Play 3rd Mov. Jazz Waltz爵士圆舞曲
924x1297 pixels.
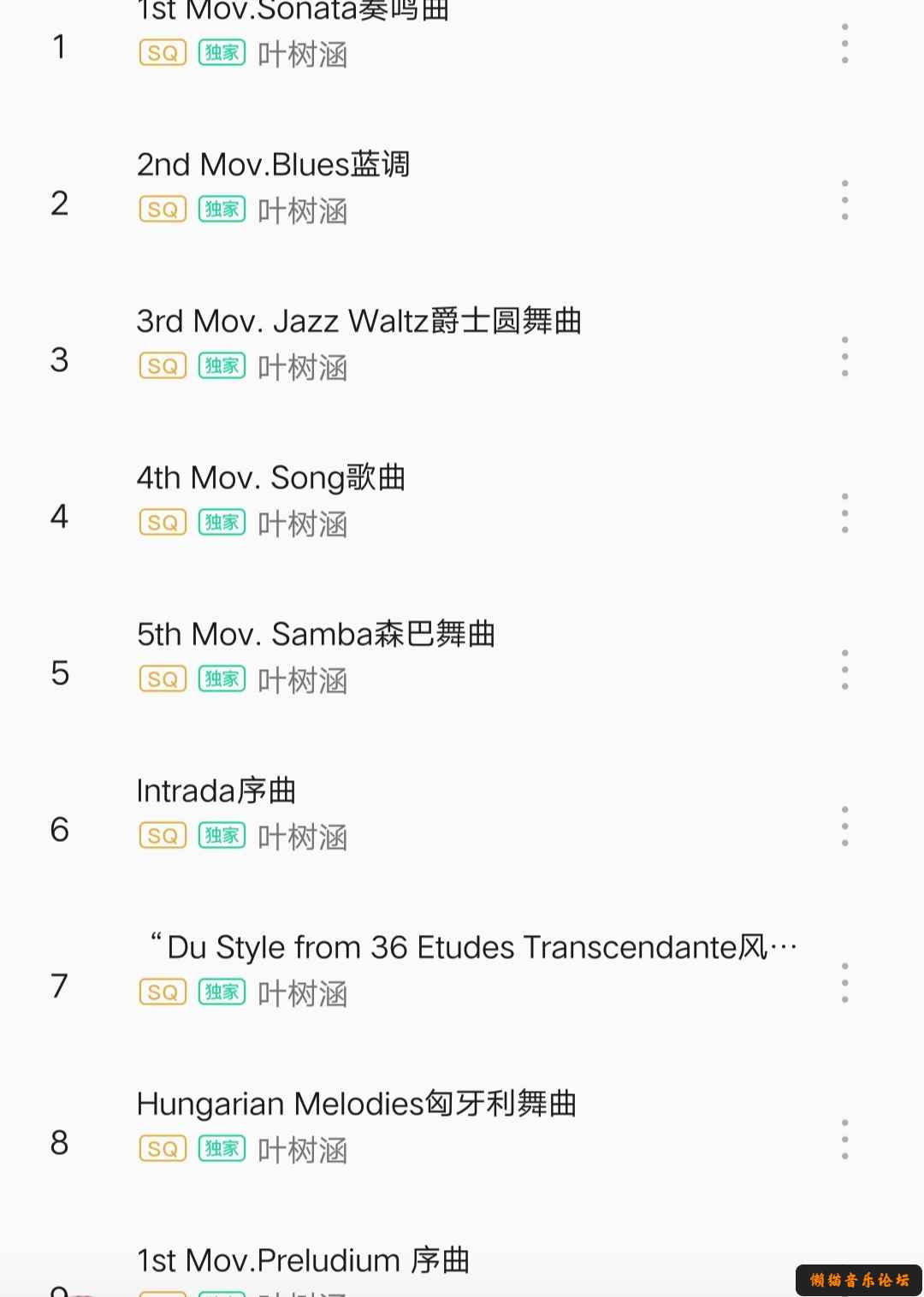click(x=359, y=321)
